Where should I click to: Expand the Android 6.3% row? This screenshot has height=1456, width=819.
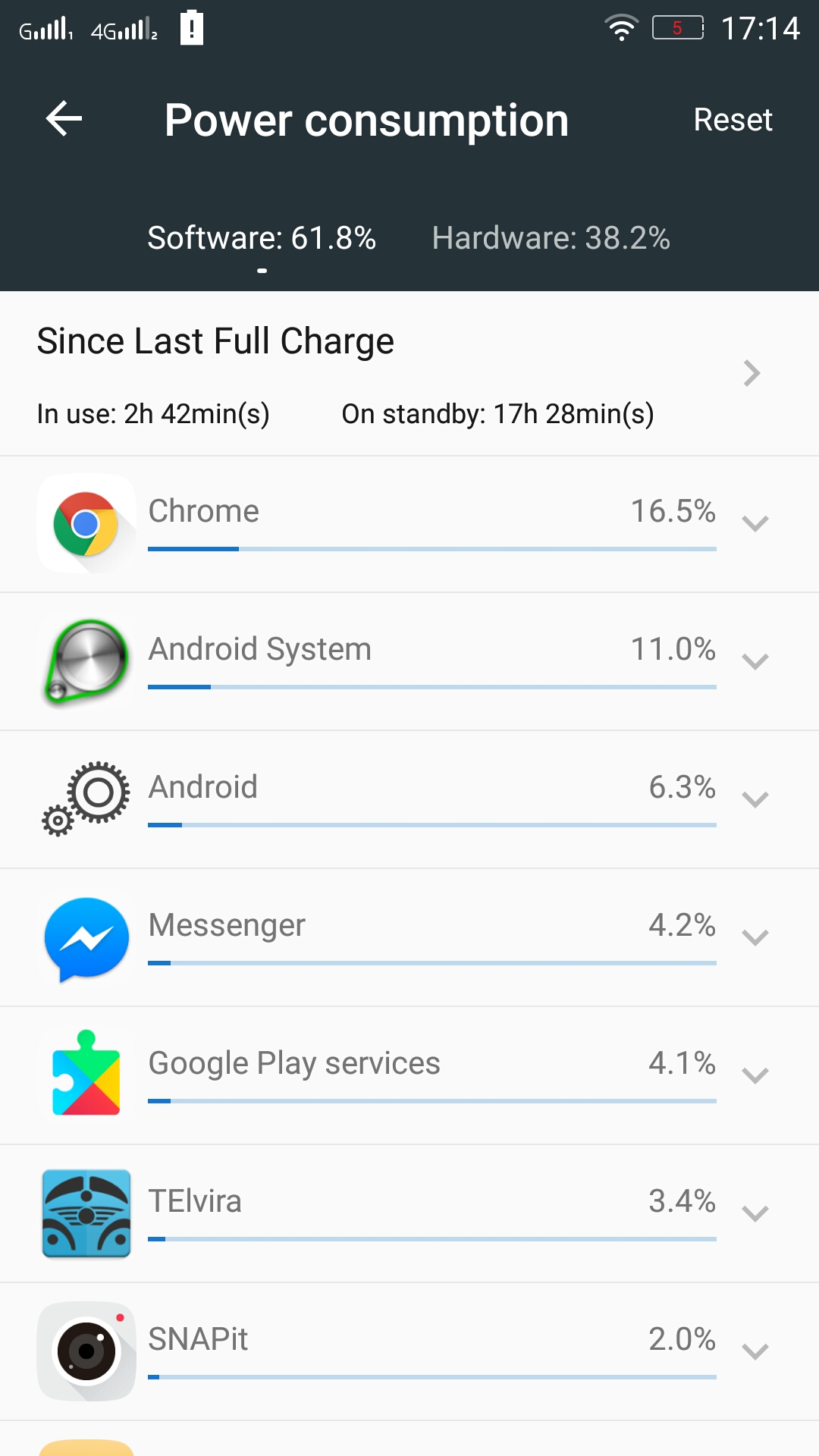point(409,800)
